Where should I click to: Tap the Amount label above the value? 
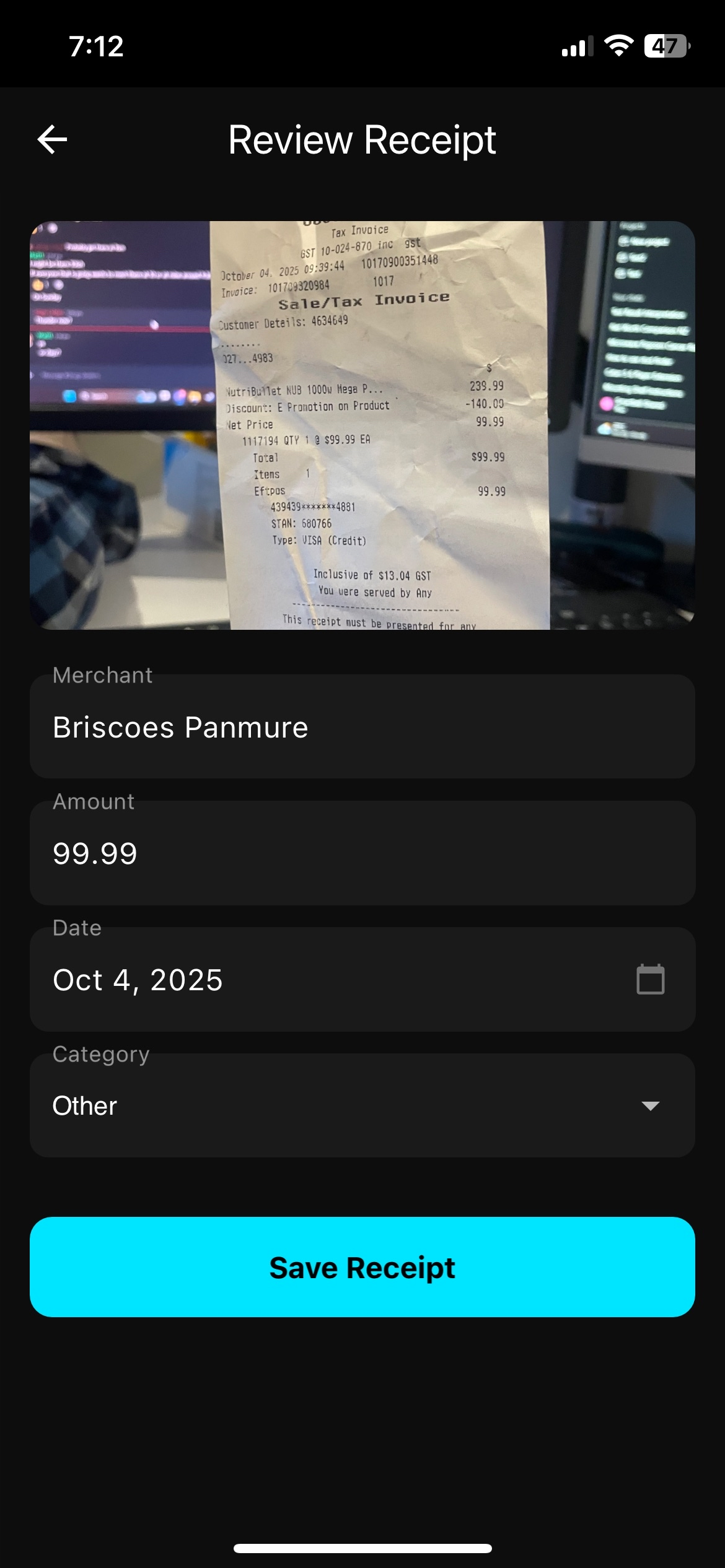(x=94, y=801)
